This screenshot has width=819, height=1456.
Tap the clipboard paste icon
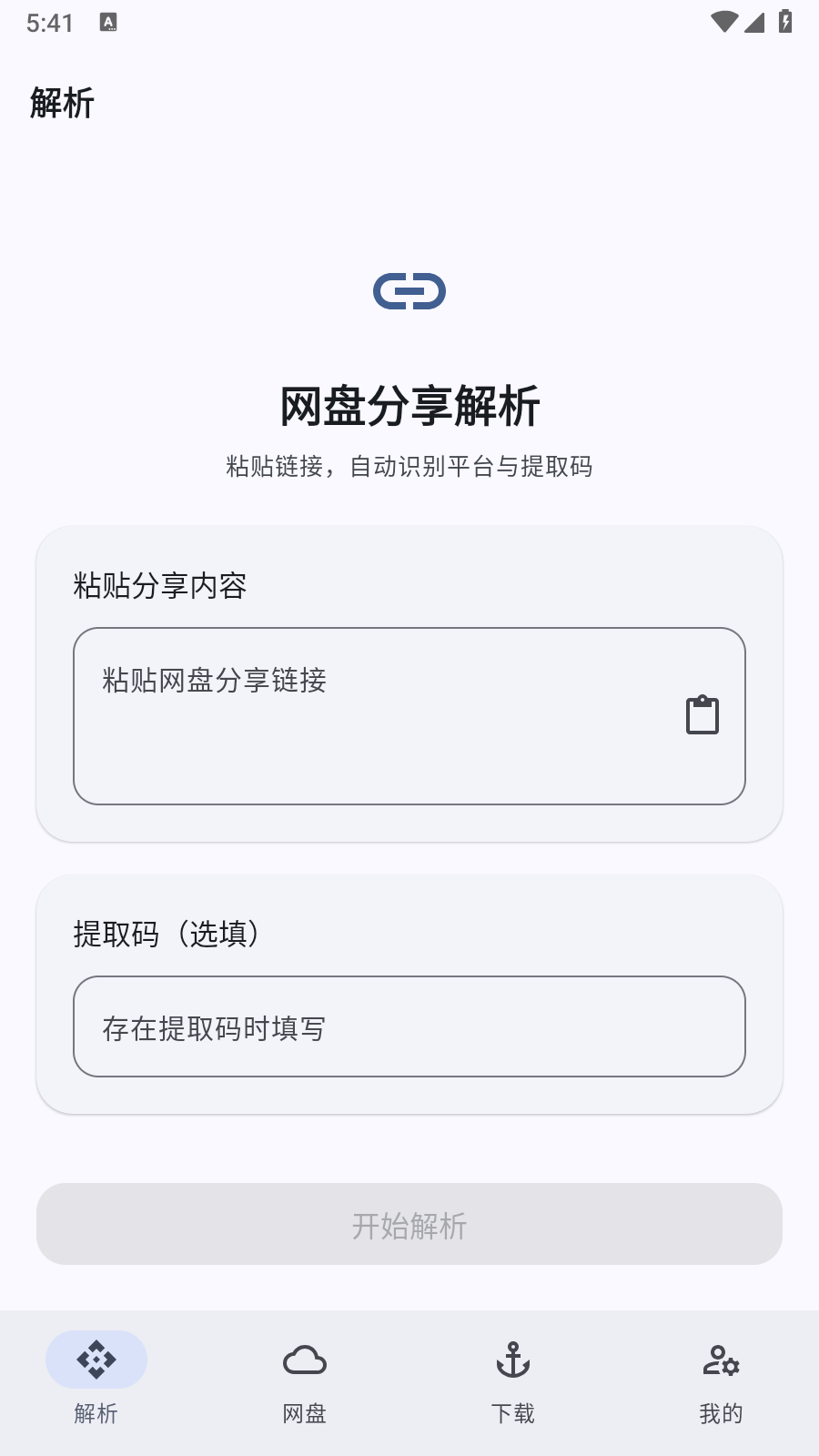[x=702, y=715]
